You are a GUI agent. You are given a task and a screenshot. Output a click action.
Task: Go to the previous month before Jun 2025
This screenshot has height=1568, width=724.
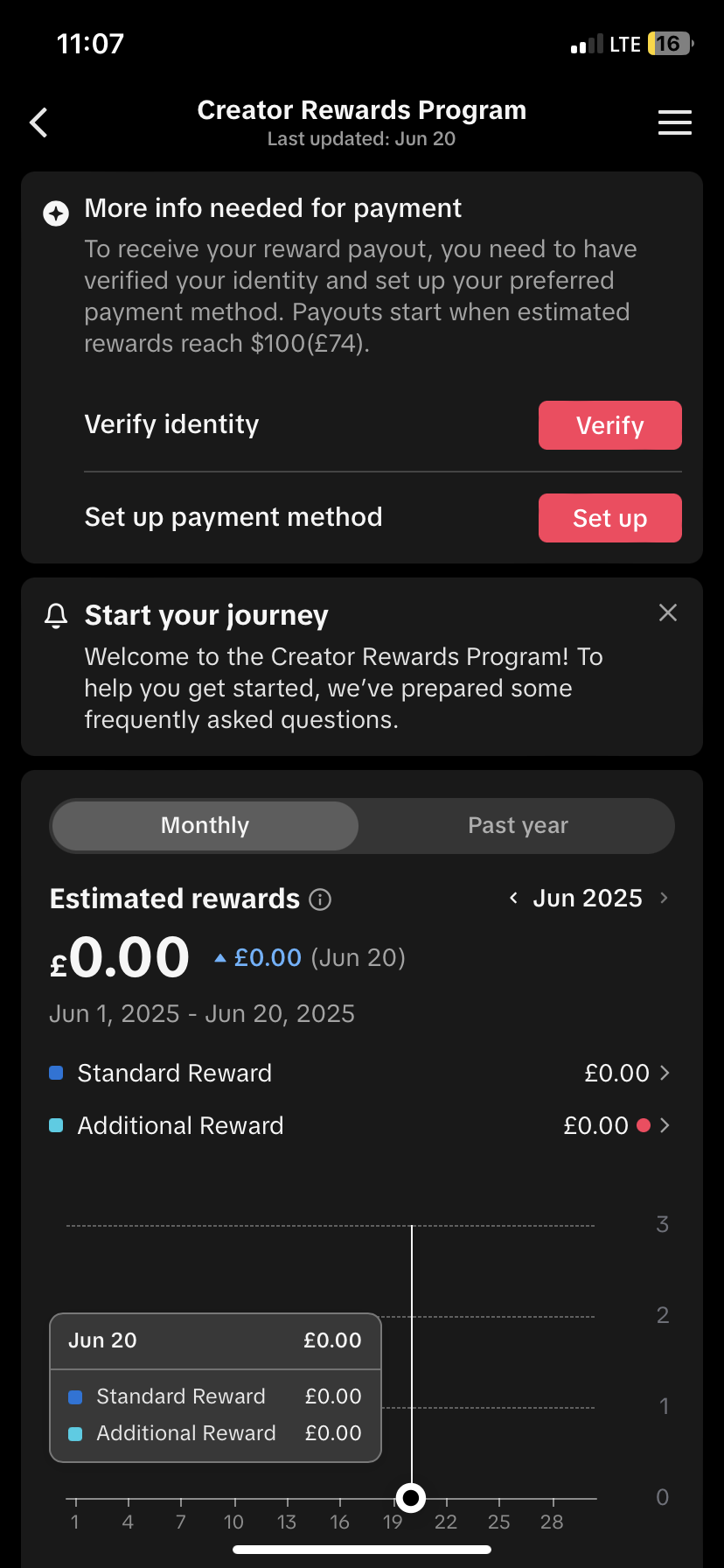click(x=513, y=898)
